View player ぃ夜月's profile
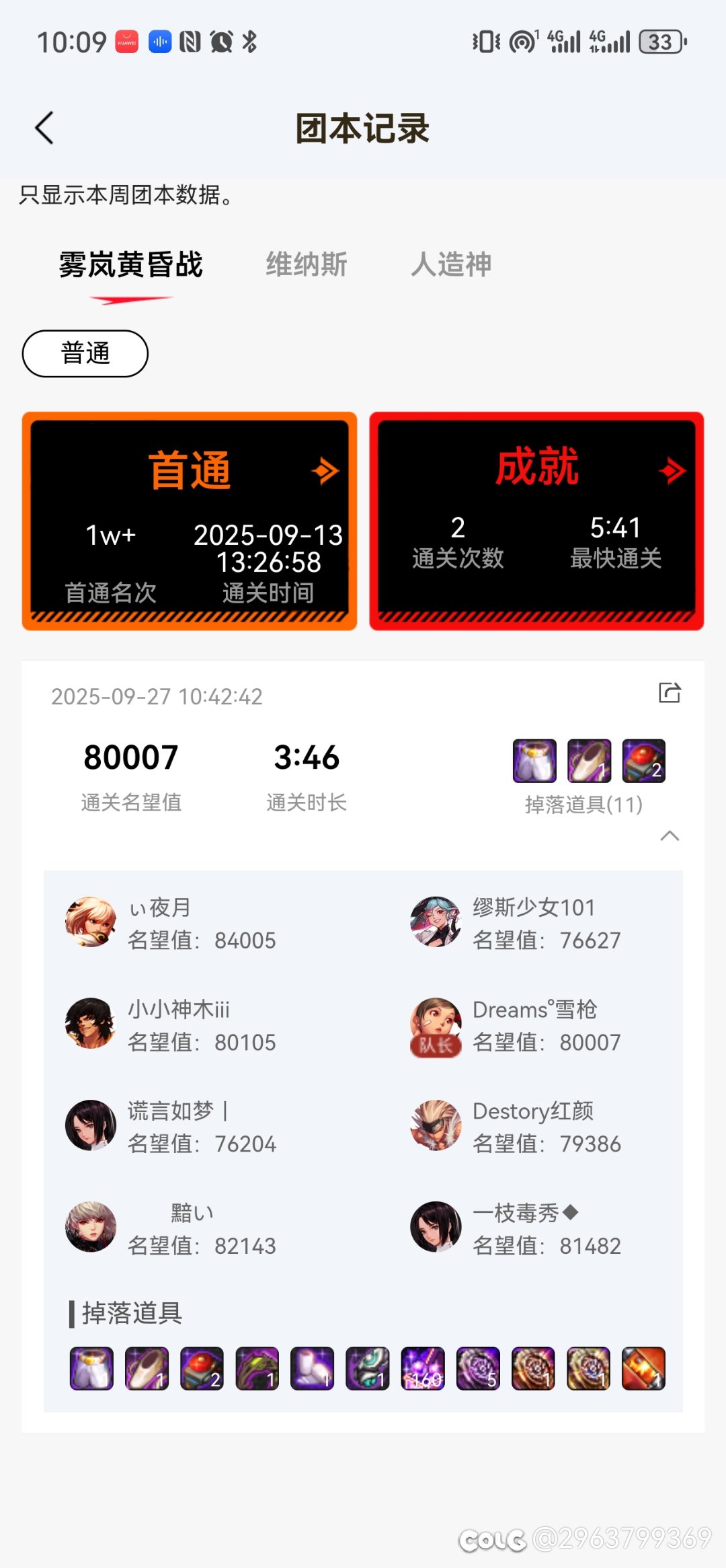Image resolution: width=726 pixels, height=1568 pixels. pyautogui.click(x=91, y=922)
